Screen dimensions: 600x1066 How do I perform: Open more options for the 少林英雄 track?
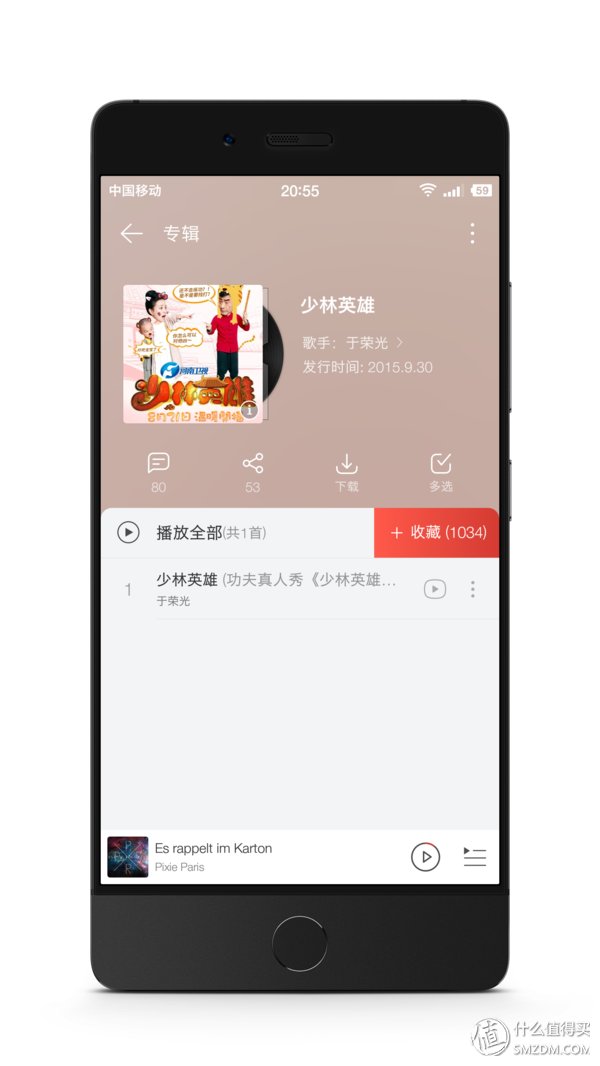click(x=473, y=589)
